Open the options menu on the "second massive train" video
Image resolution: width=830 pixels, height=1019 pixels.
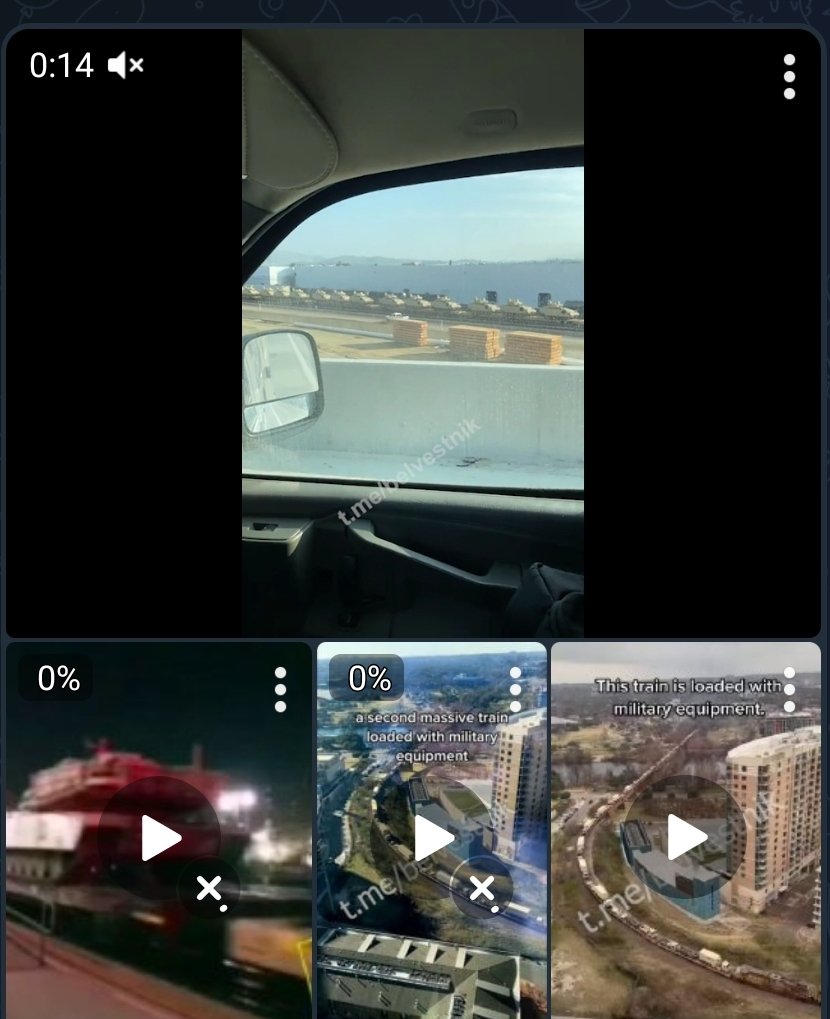[516, 690]
